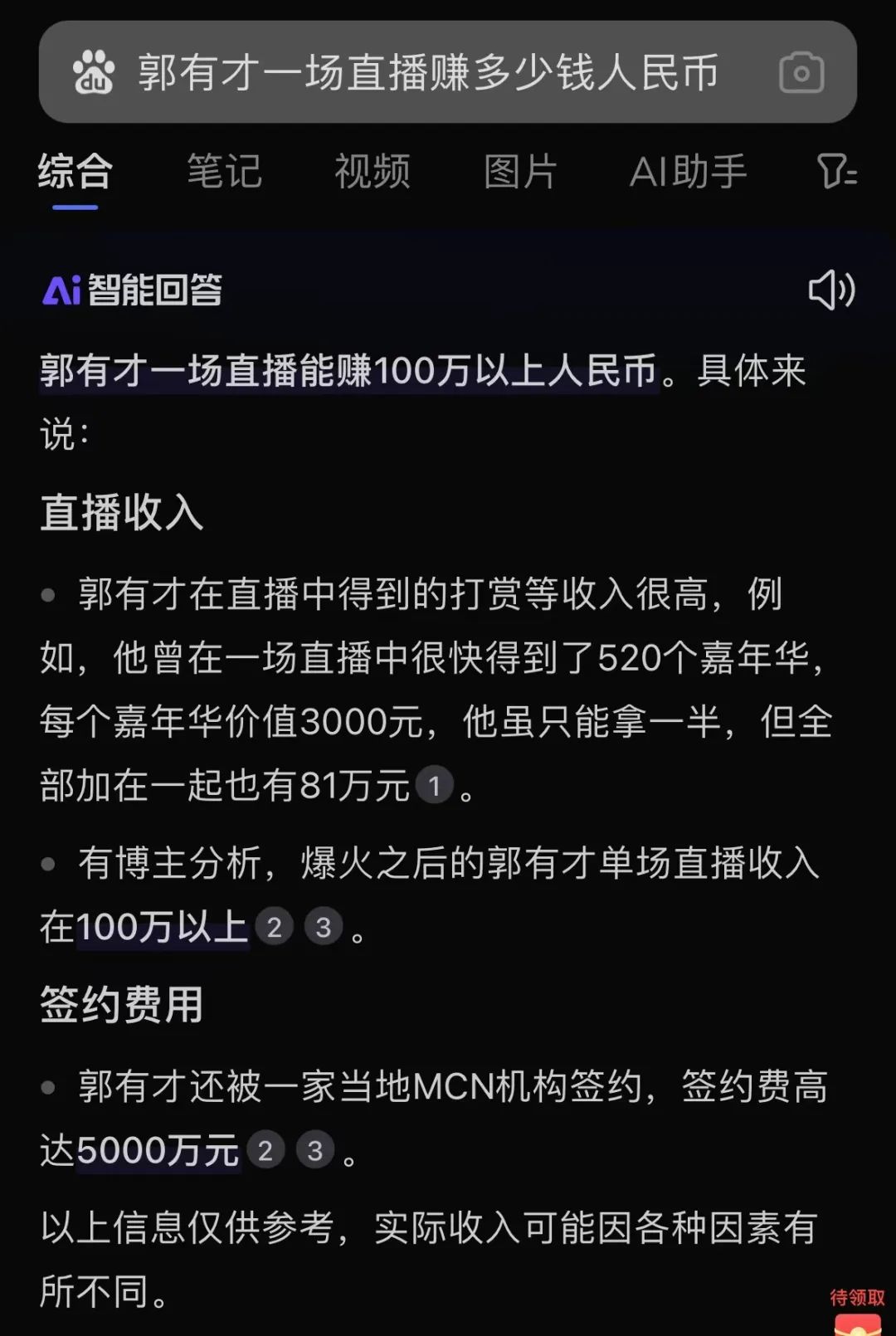Go to the AI助手 tab
The image size is (896, 1336).
click(688, 172)
